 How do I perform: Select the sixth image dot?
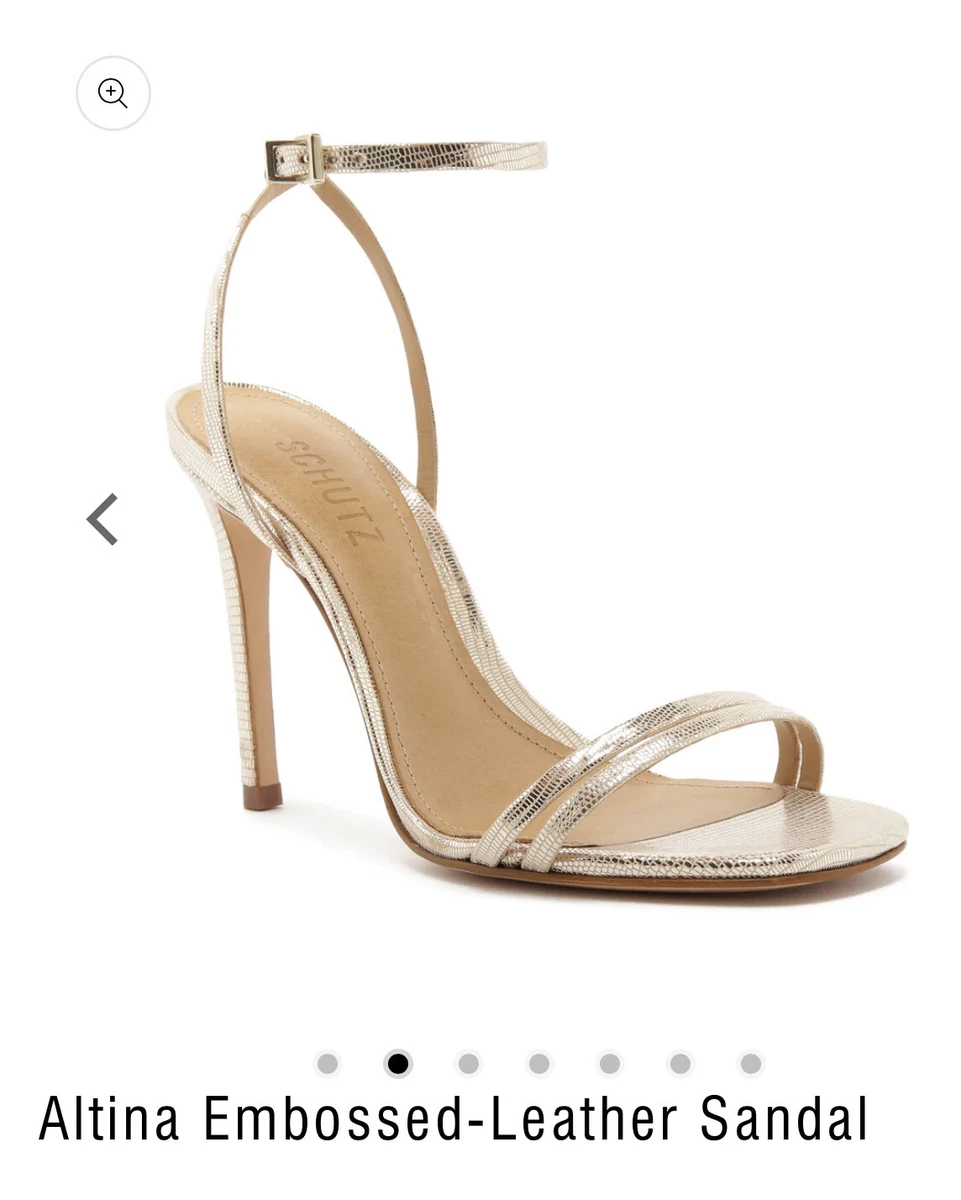coord(680,1064)
